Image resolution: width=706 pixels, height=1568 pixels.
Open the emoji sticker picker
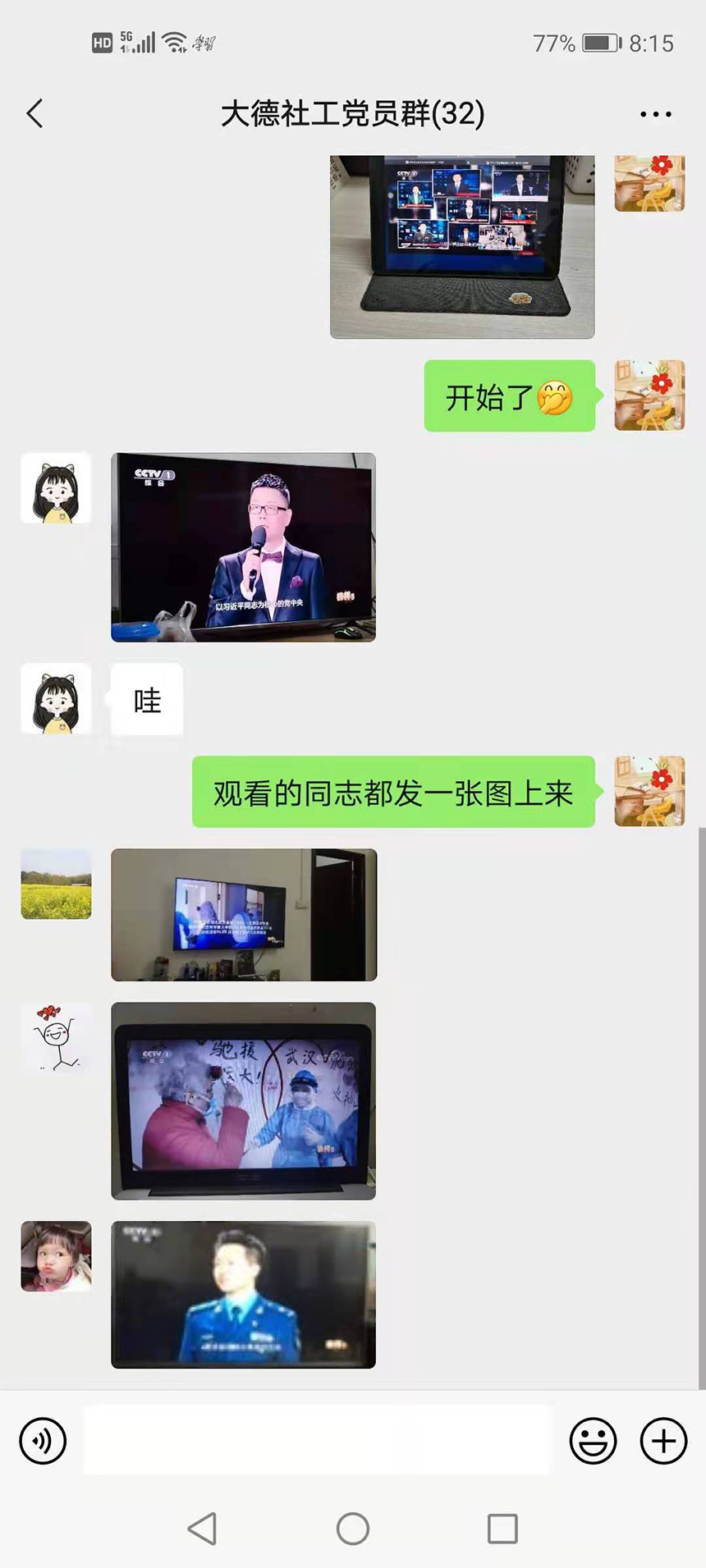coord(593,1441)
